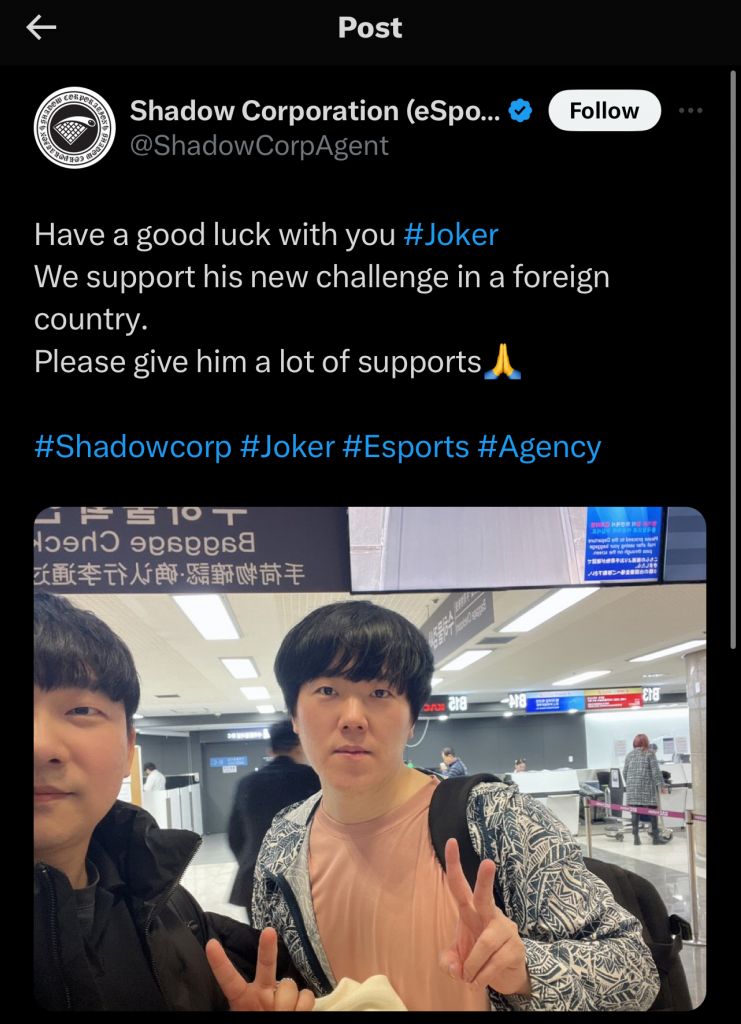The height and width of the screenshot is (1024, 741).
Task: Open the post's three-dot overflow menu
Action: point(690,111)
